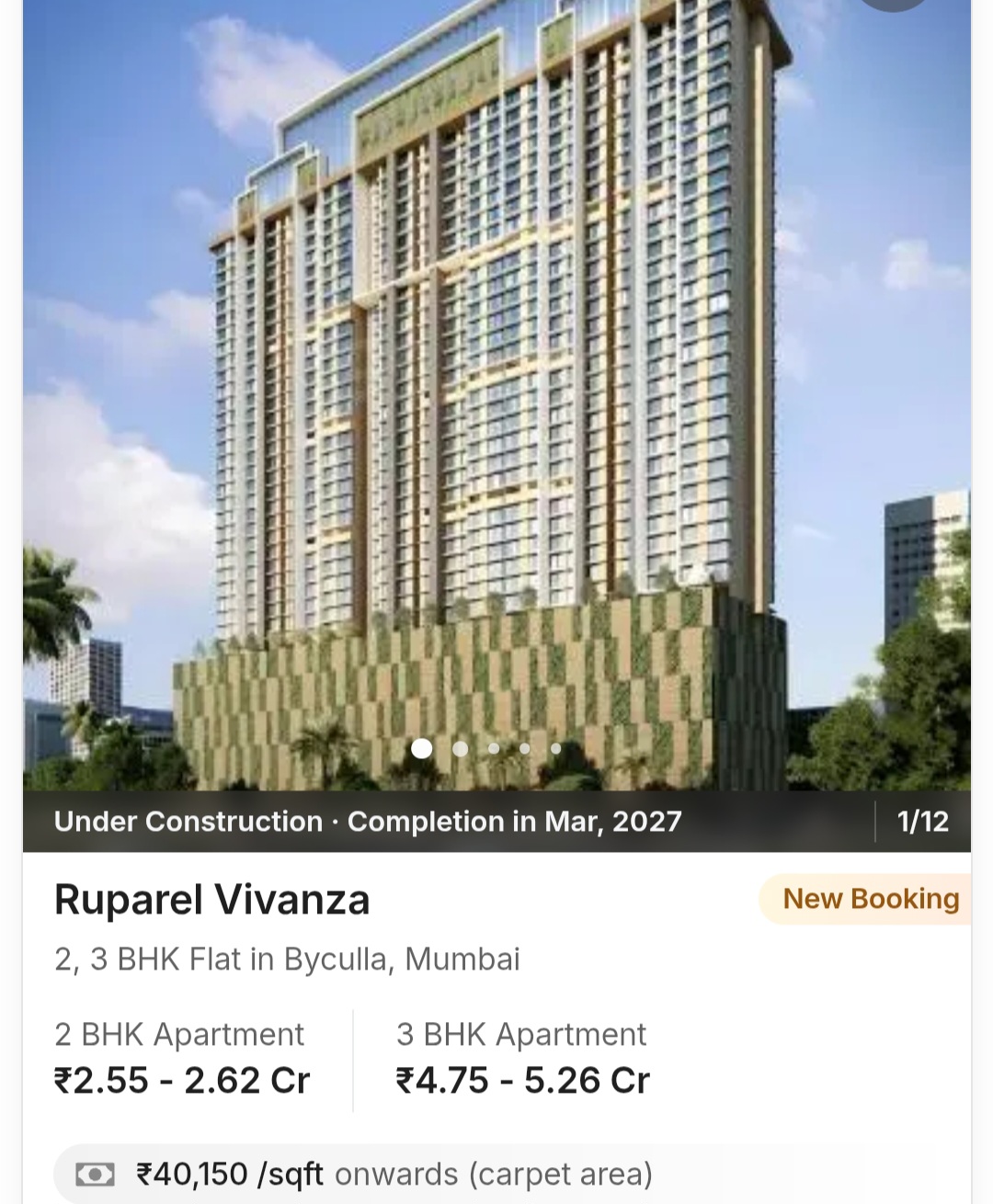The image size is (993, 1204).
Task: Tap the 1/12 photo counter
Action: (x=923, y=821)
